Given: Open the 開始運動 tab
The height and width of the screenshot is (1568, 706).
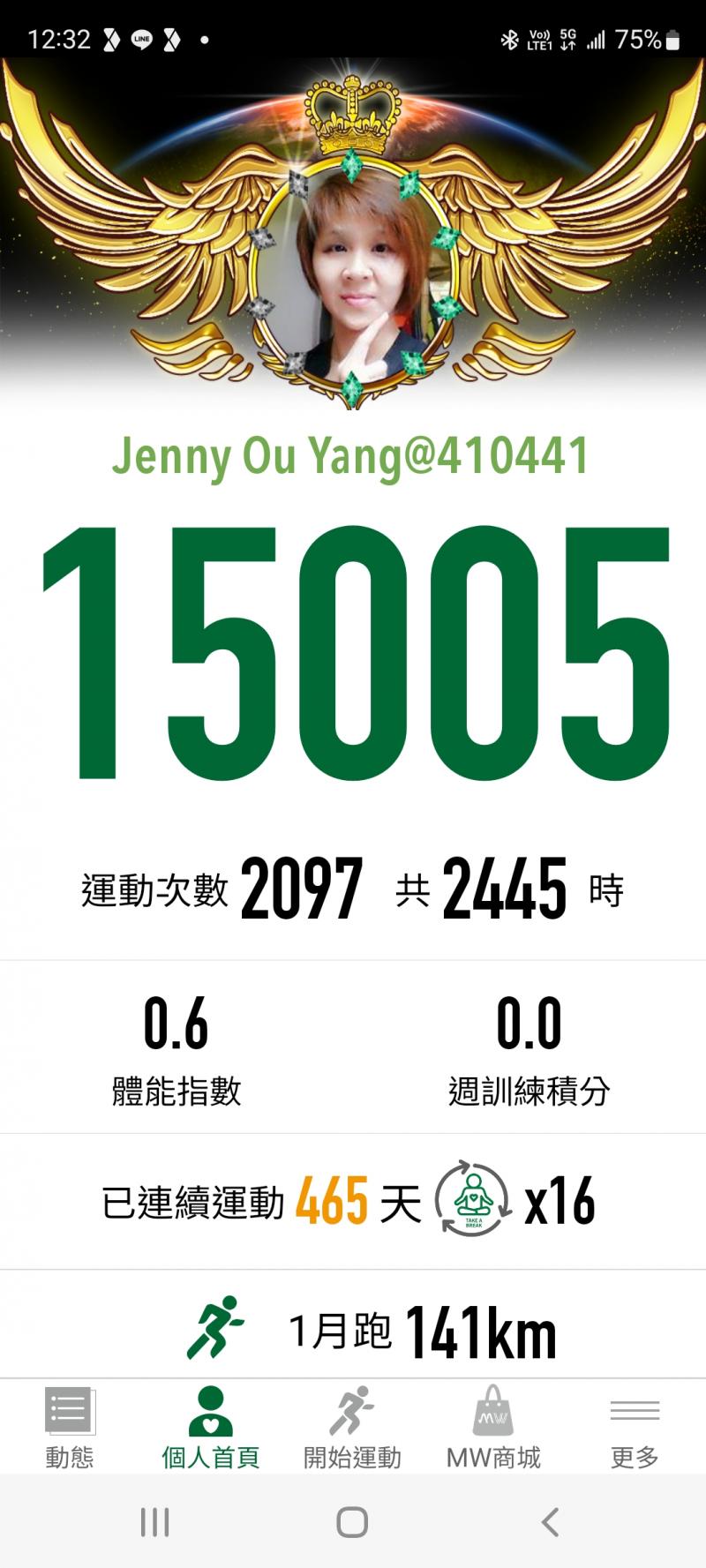Looking at the screenshot, I should tap(352, 1427).
